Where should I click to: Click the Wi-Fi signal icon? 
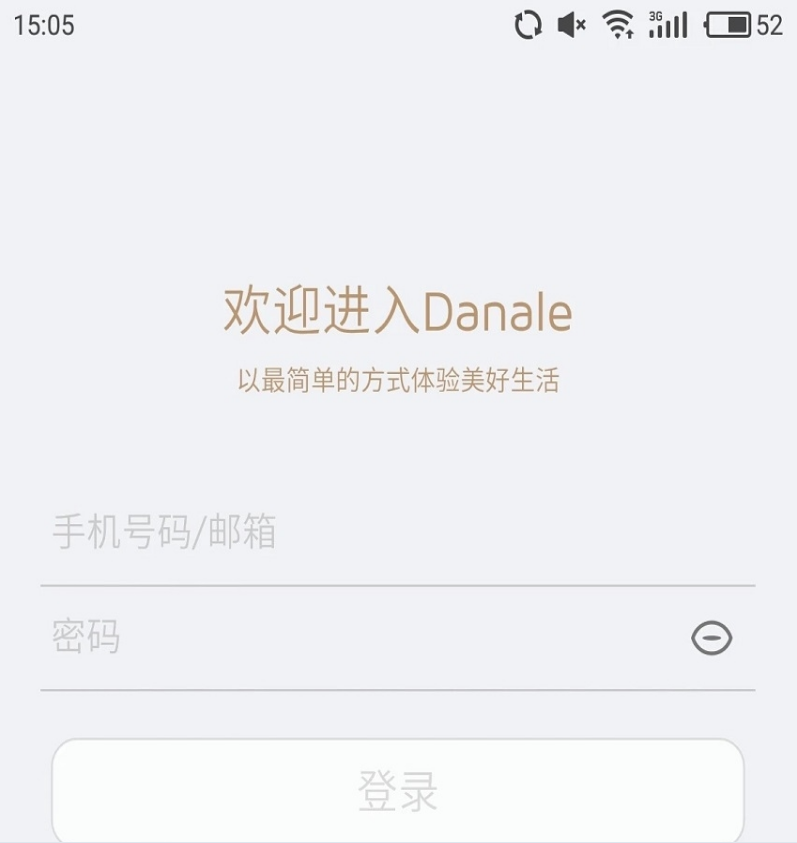(x=620, y=25)
